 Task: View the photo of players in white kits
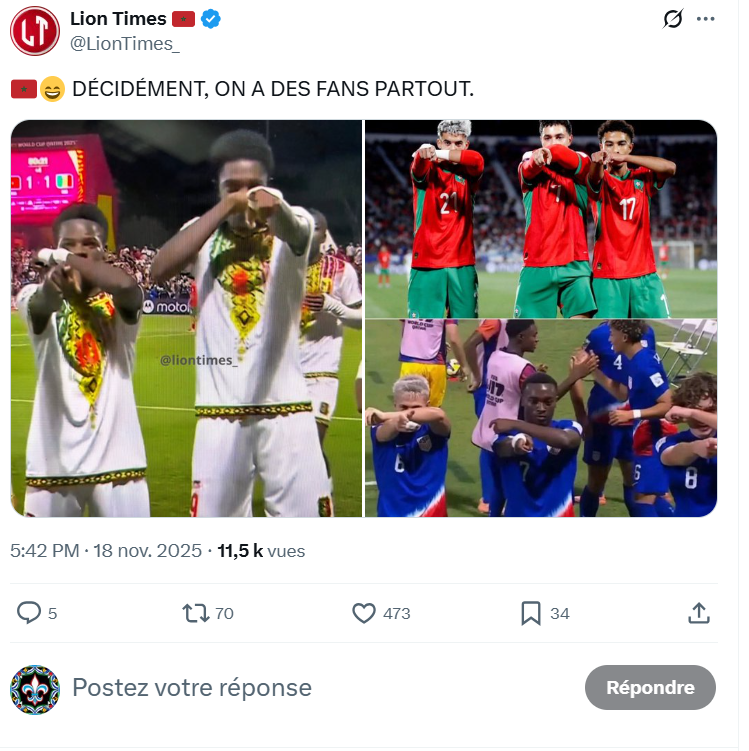(x=186, y=318)
